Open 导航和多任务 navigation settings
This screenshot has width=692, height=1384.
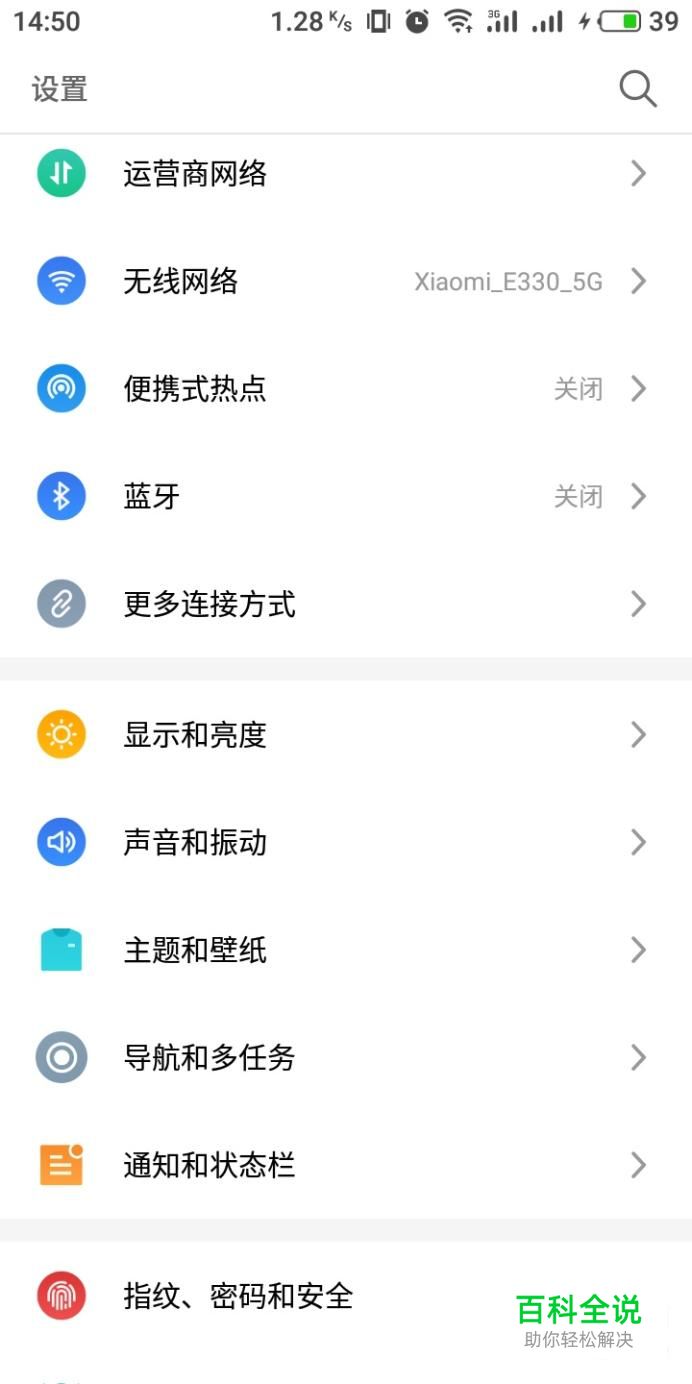point(209,1058)
